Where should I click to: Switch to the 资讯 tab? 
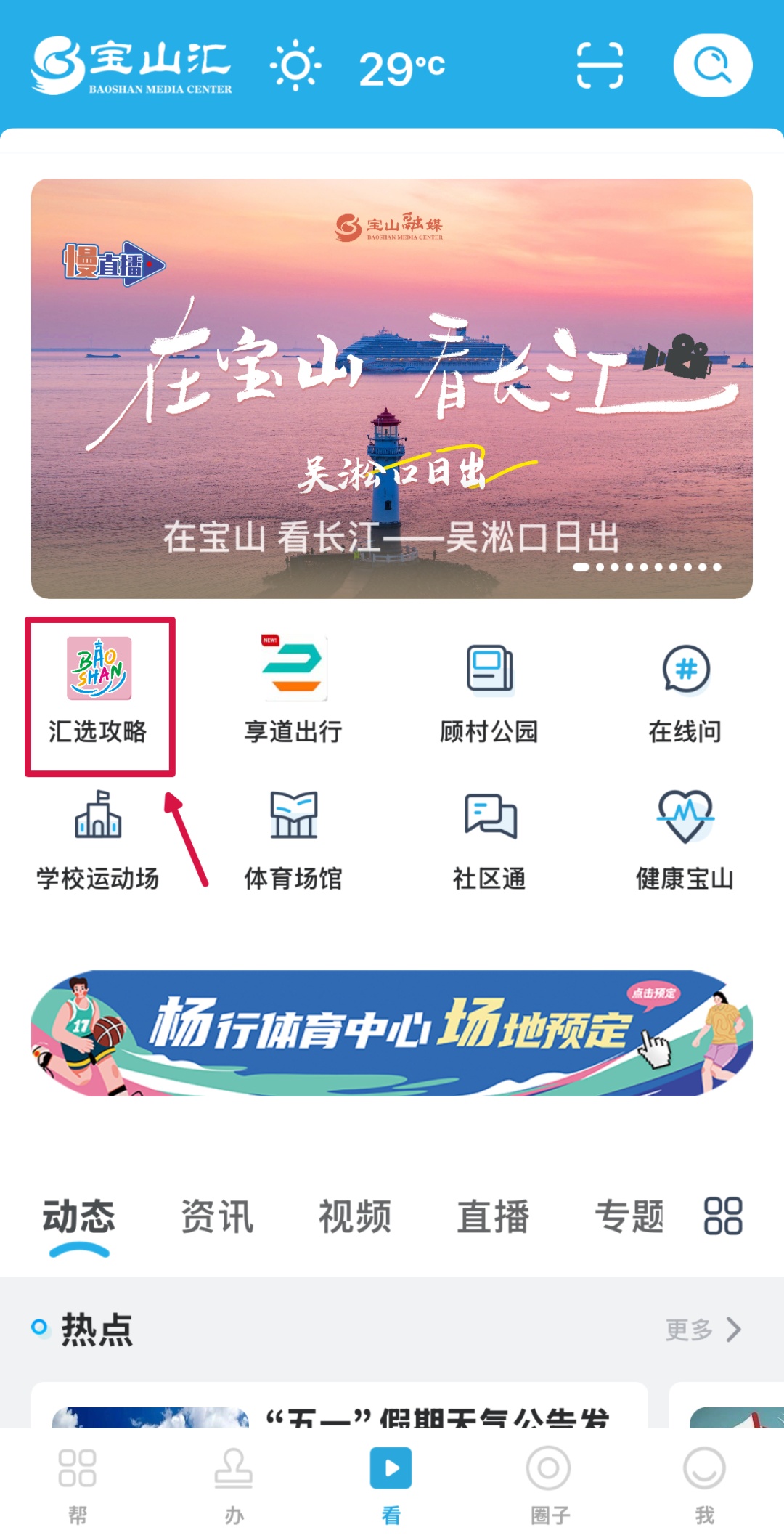(x=217, y=1216)
